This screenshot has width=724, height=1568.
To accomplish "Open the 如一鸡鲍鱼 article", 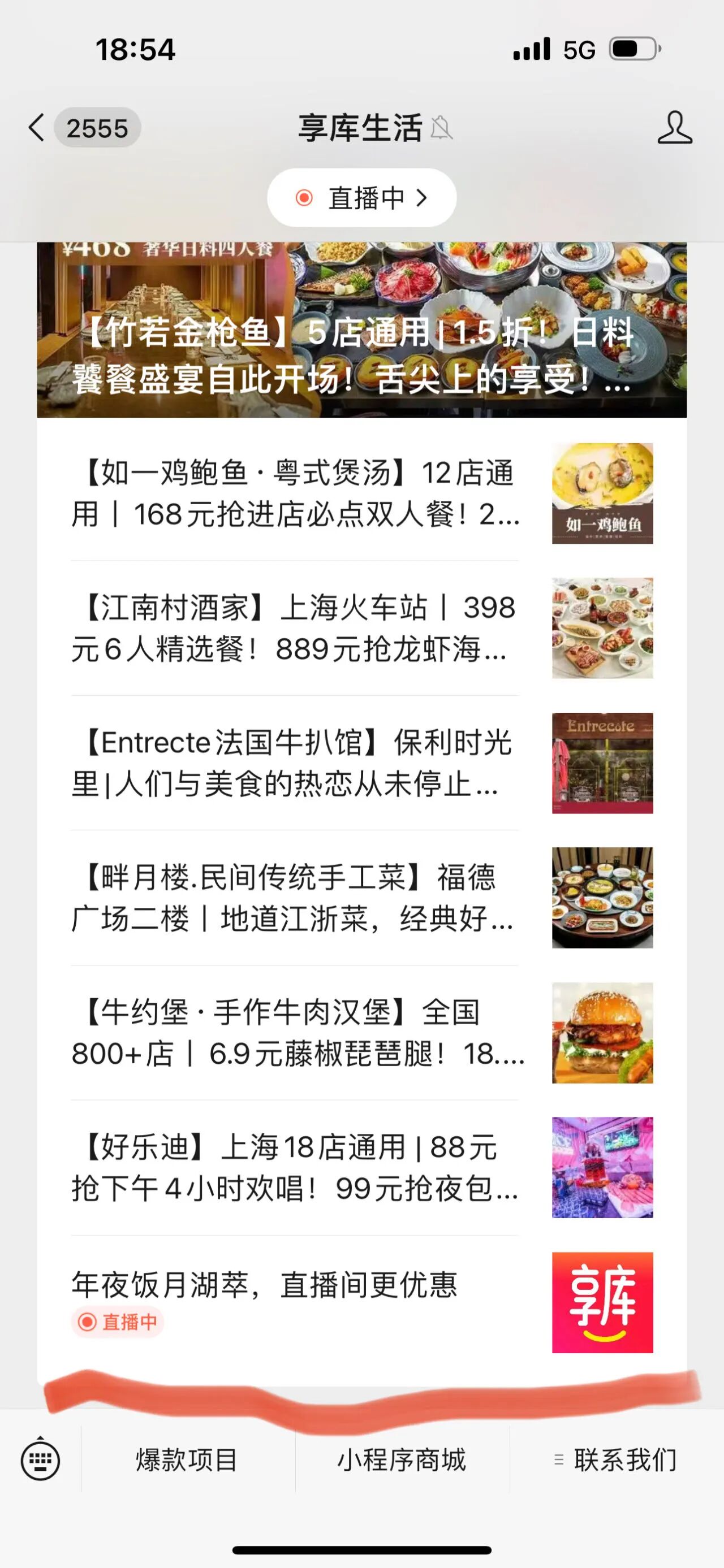I will [x=361, y=493].
